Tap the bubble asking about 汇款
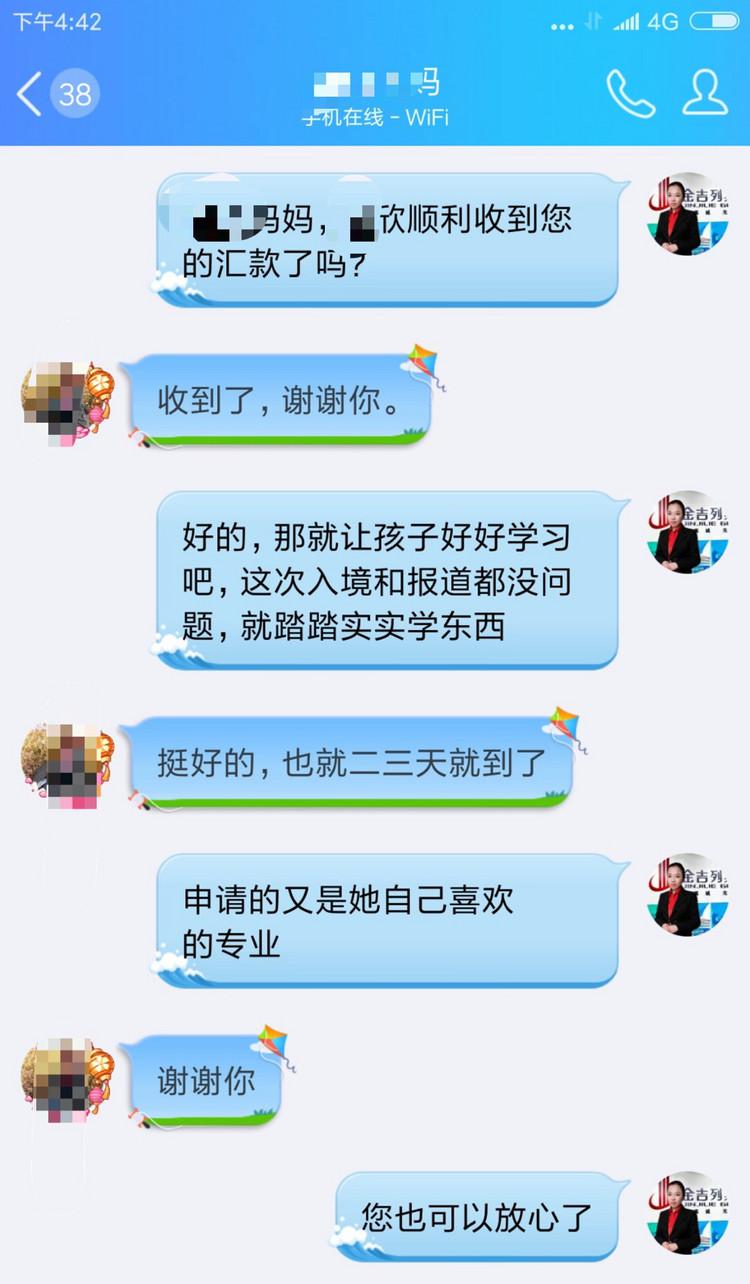 pos(390,240)
